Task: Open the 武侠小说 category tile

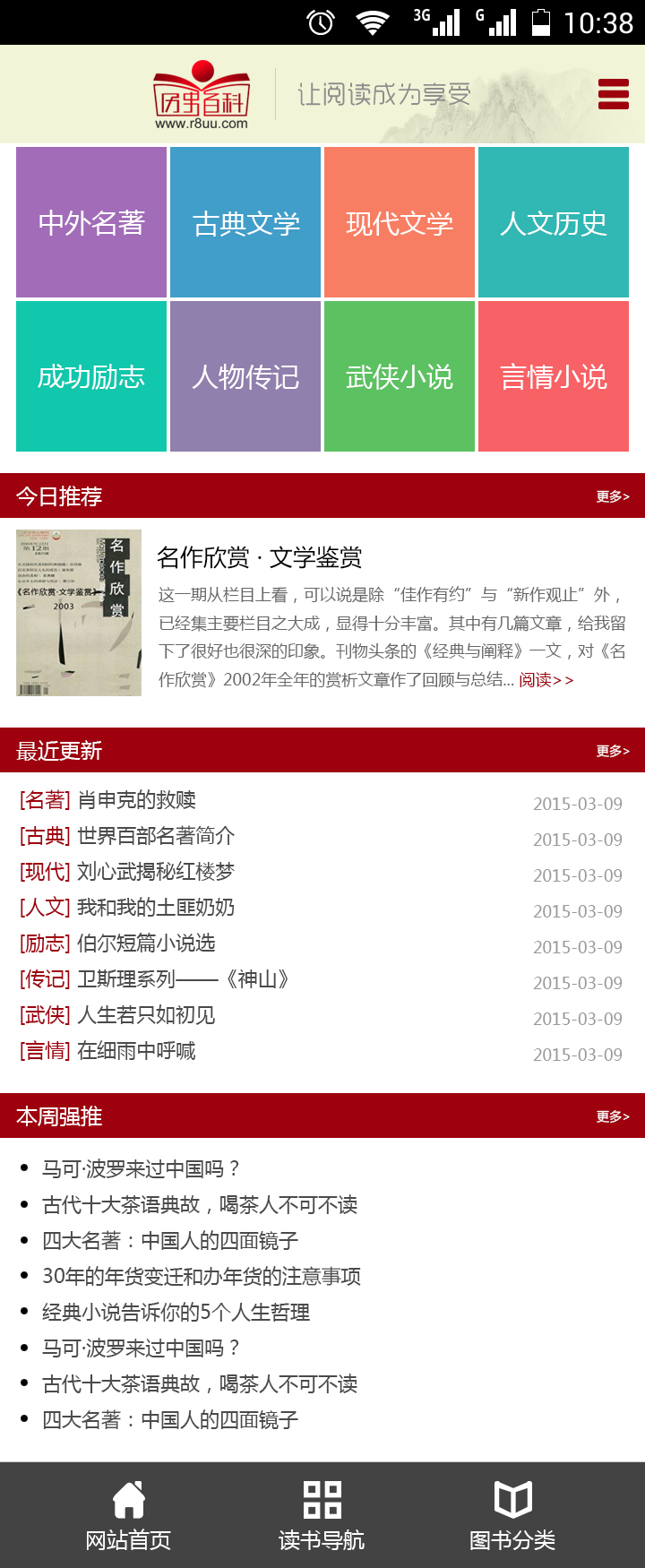Action: pyautogui.click(x=400, y=376)
